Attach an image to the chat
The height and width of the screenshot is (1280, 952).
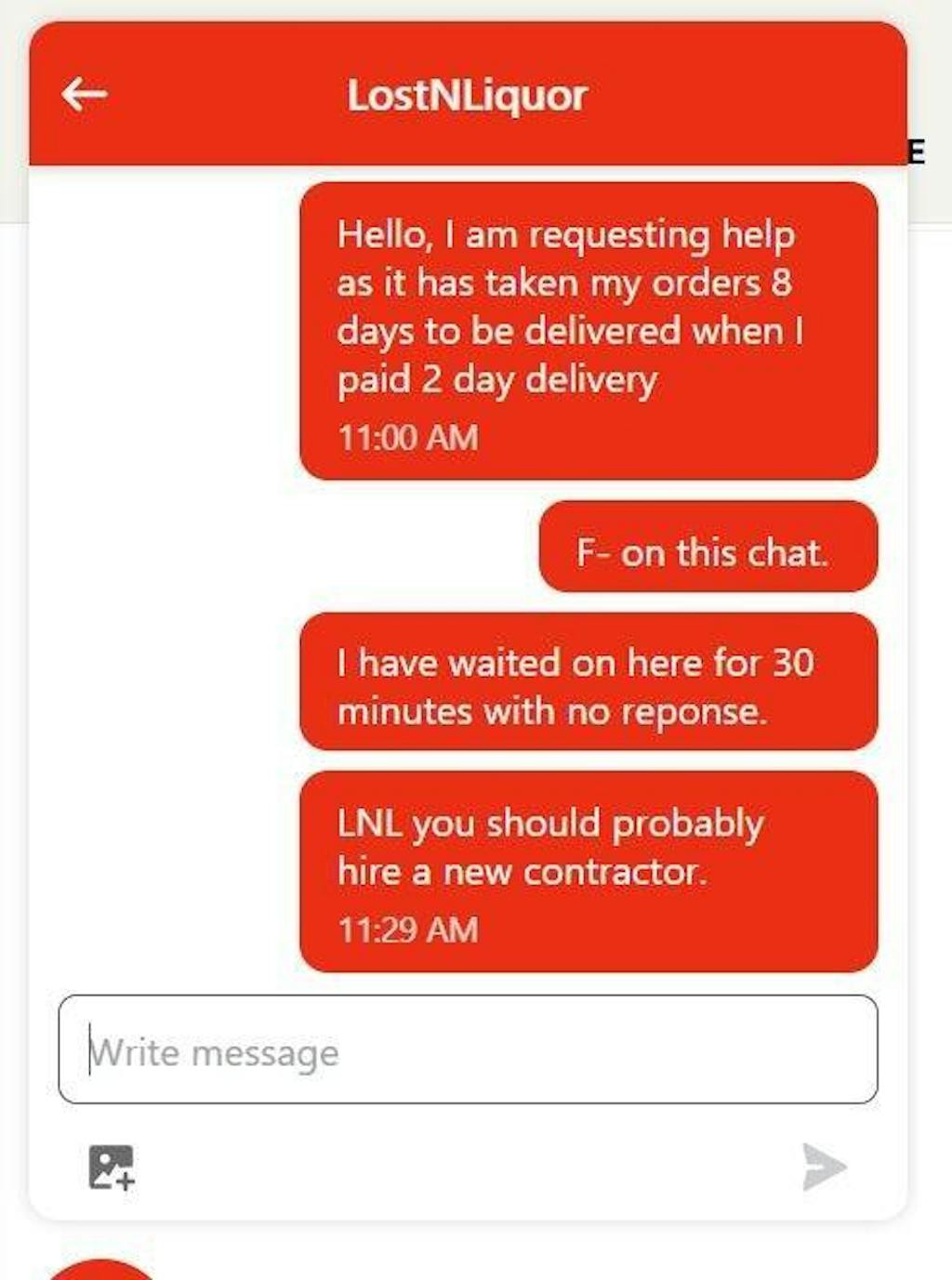[112, 1167]
